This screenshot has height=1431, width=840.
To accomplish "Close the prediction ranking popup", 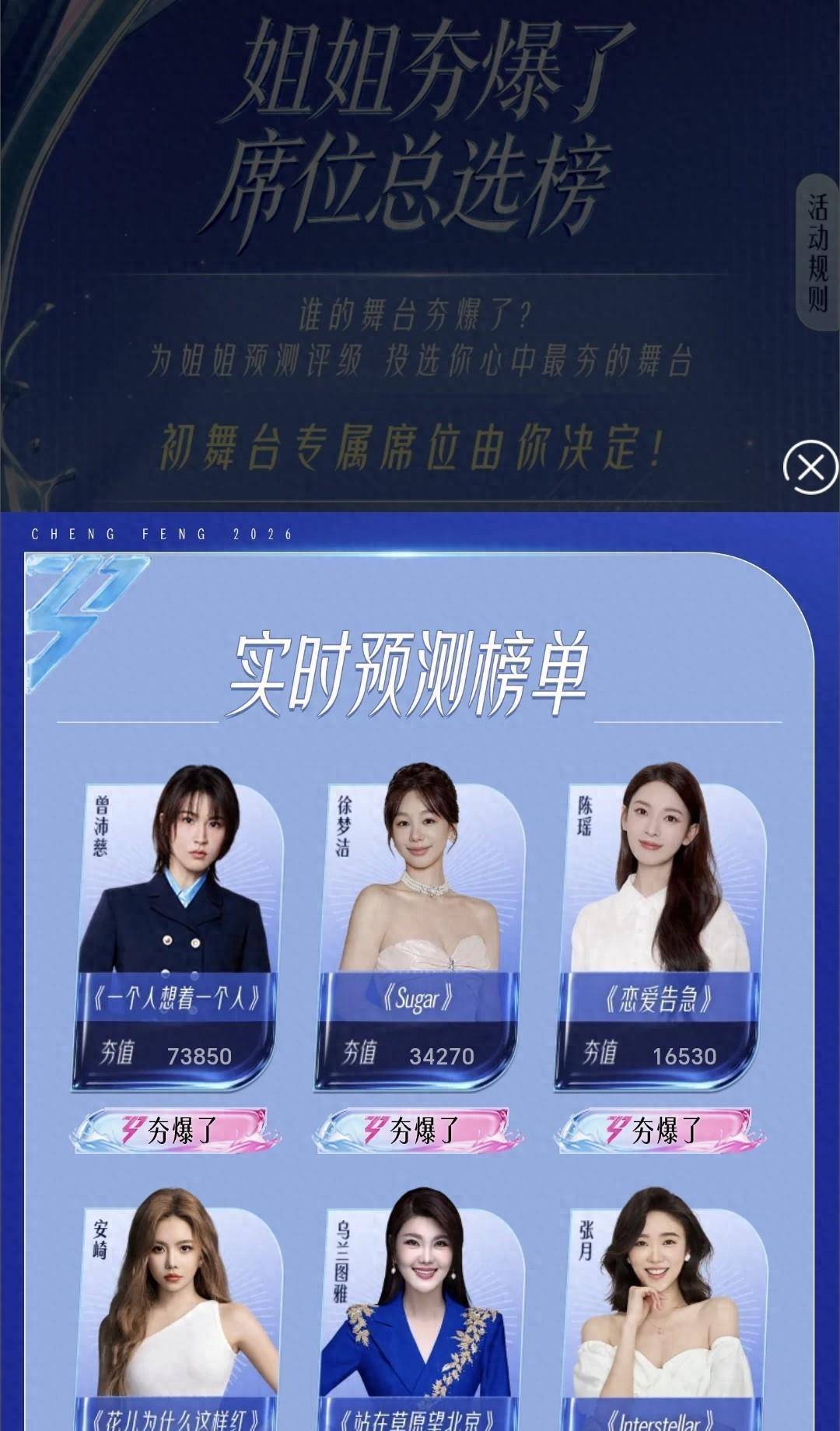I will 810,468.
